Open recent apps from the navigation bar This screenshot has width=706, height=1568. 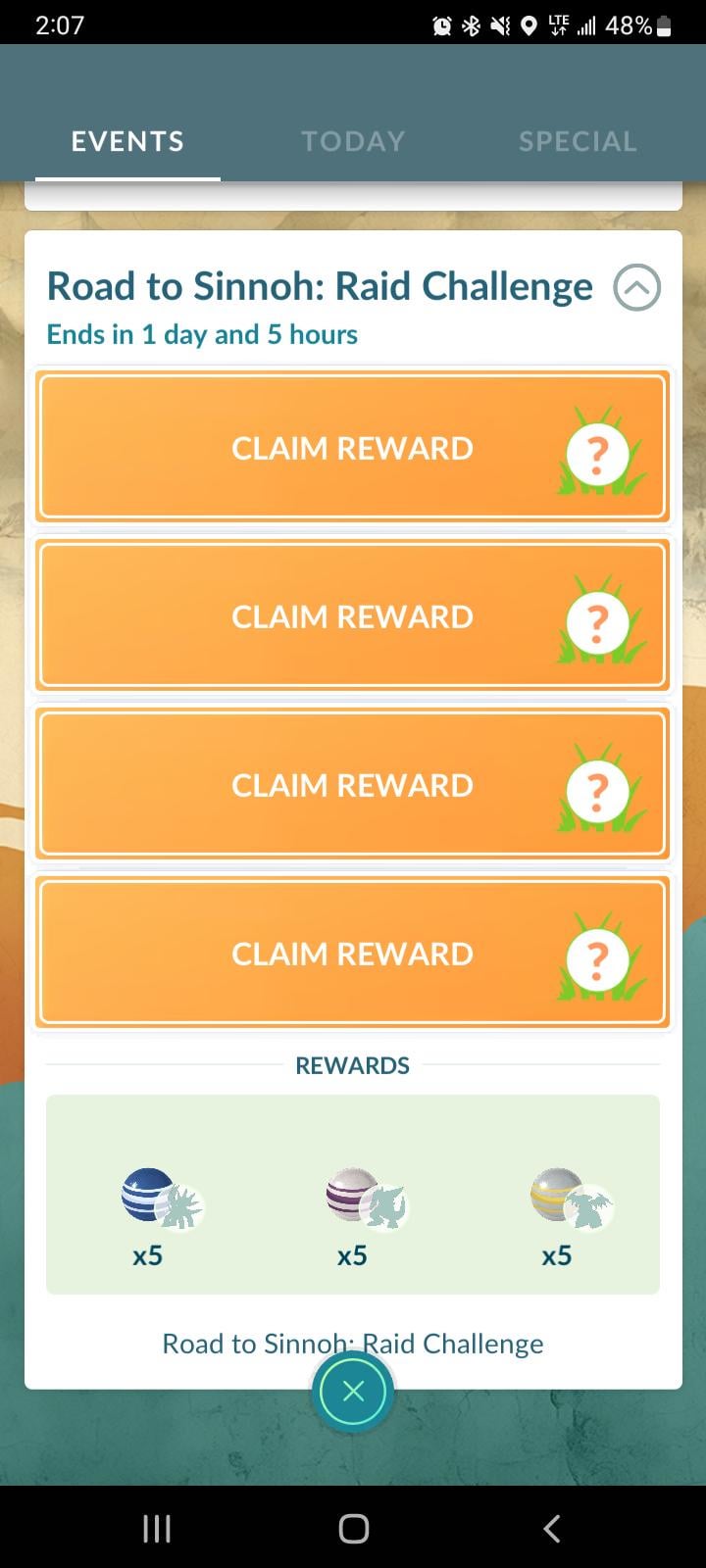click(157, 1528)
